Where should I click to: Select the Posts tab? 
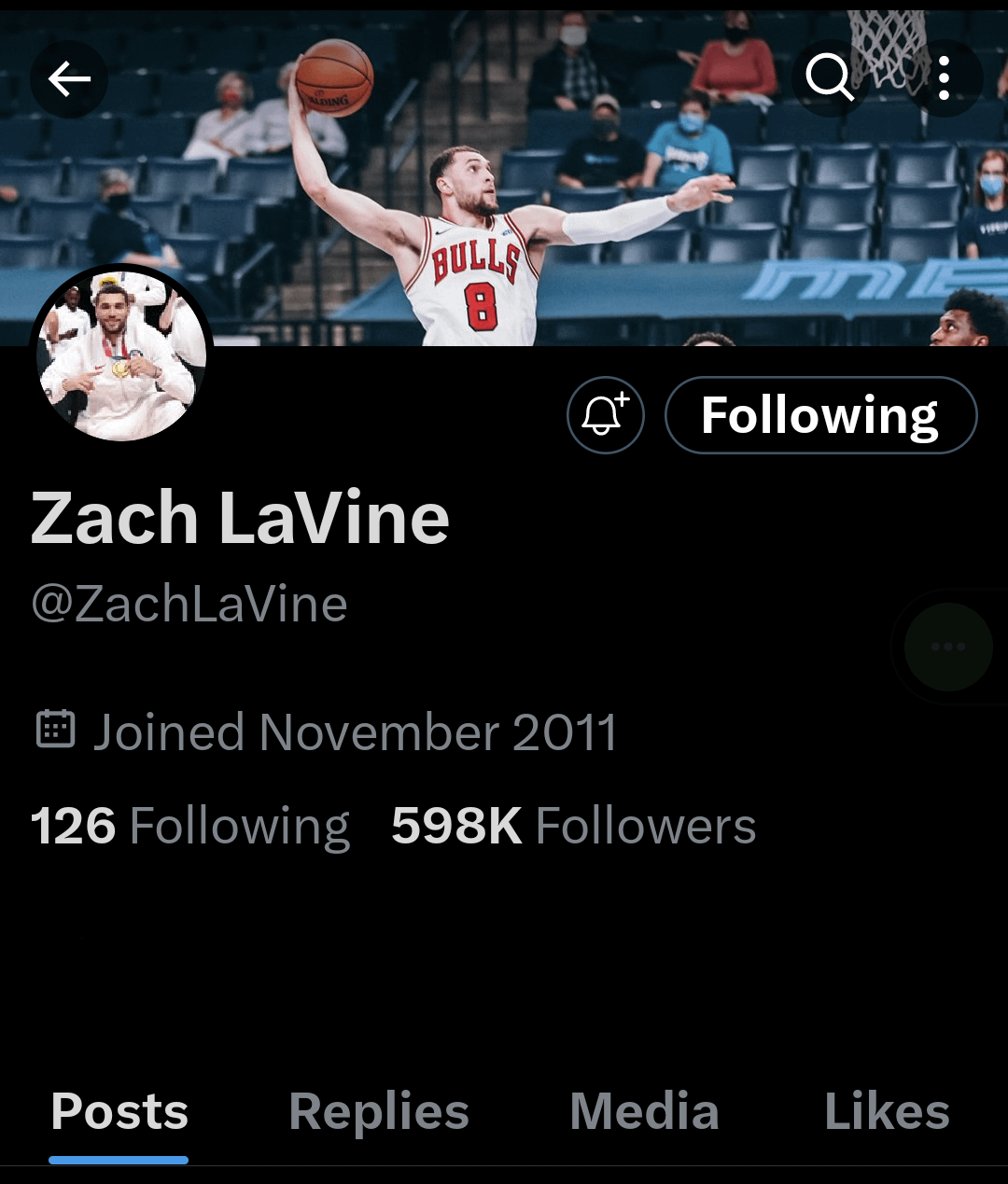pyautogui.click(x=119, y=1112)
